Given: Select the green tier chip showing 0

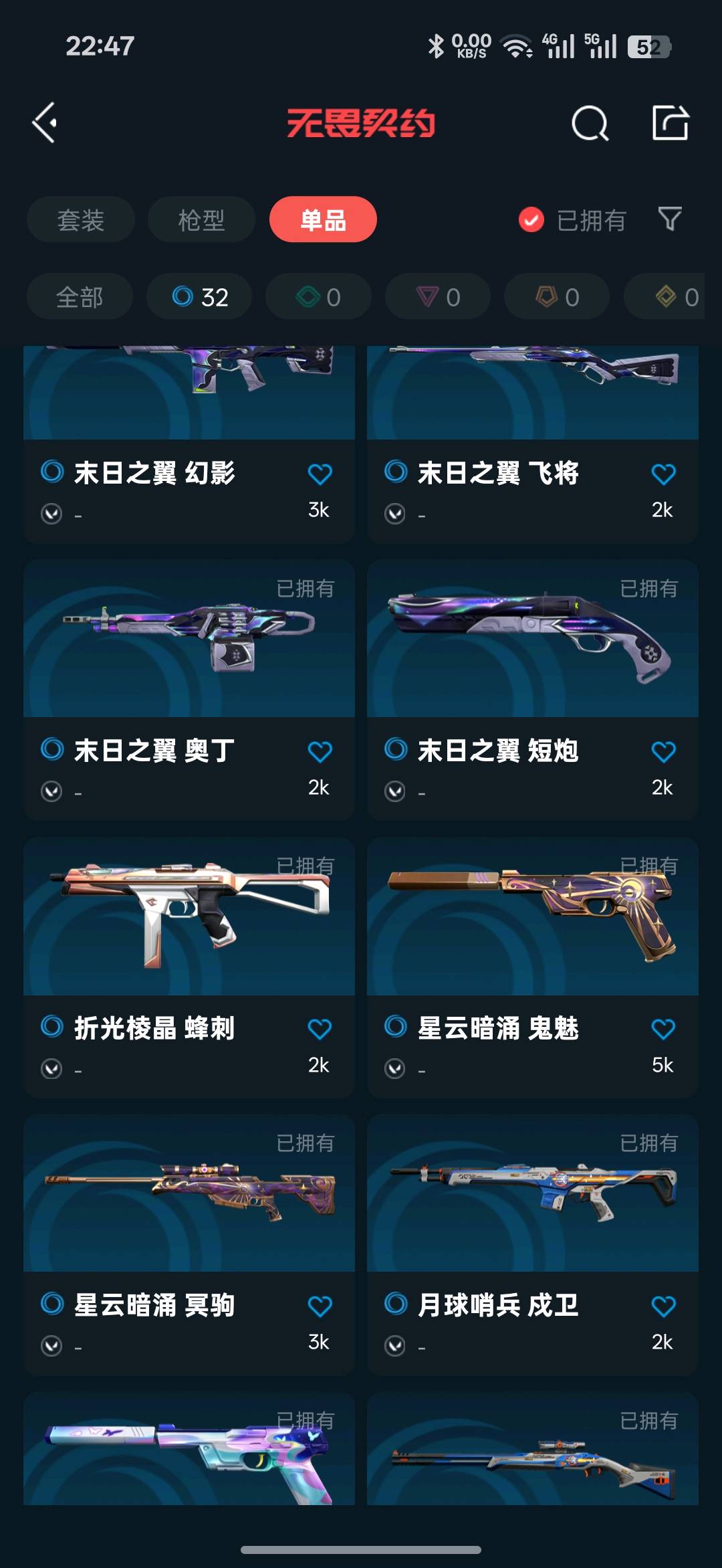Looking at the screenshot, I should tap(318, 297).
